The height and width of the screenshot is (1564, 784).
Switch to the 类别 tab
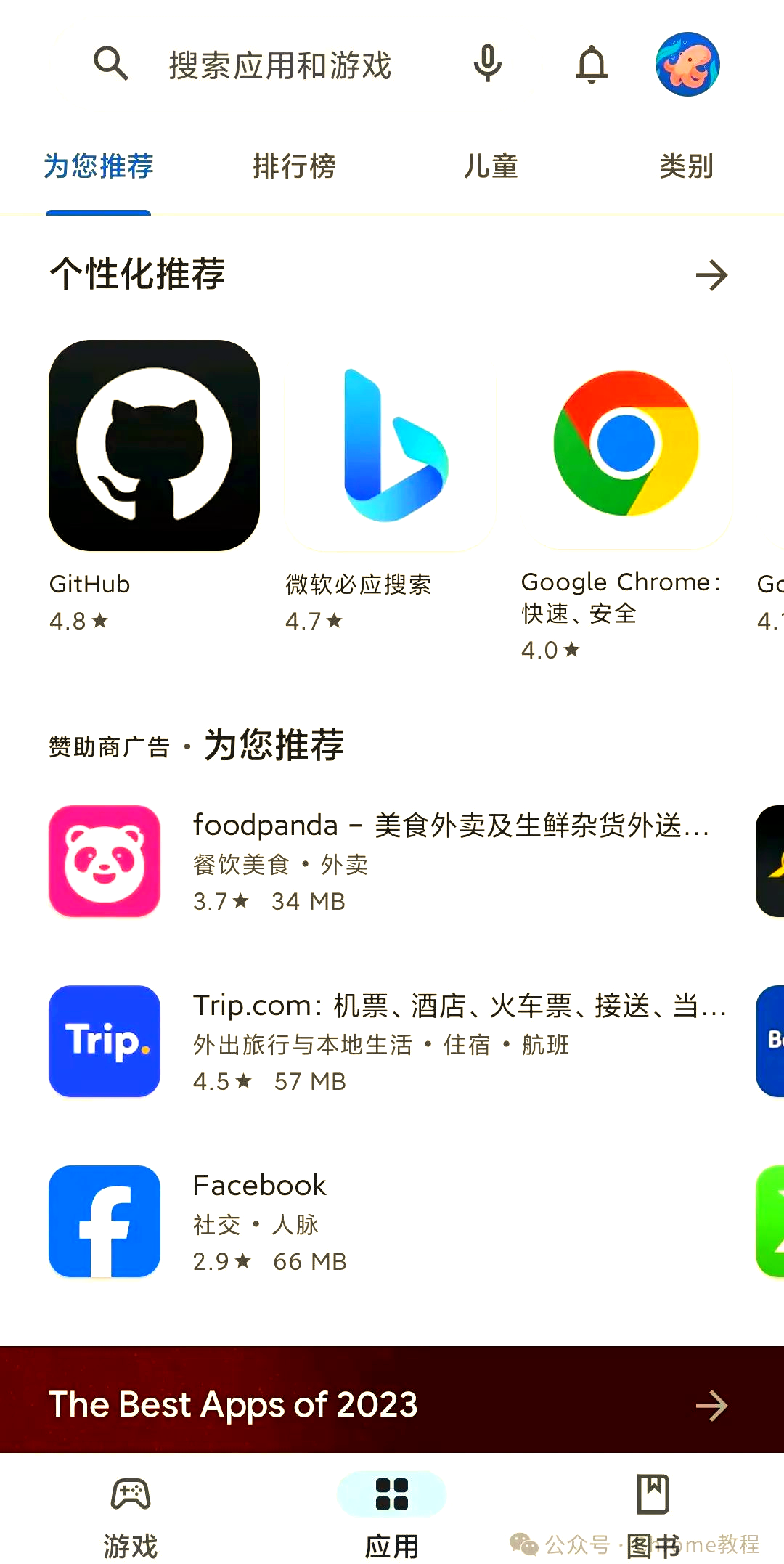[x=686, y=166]
